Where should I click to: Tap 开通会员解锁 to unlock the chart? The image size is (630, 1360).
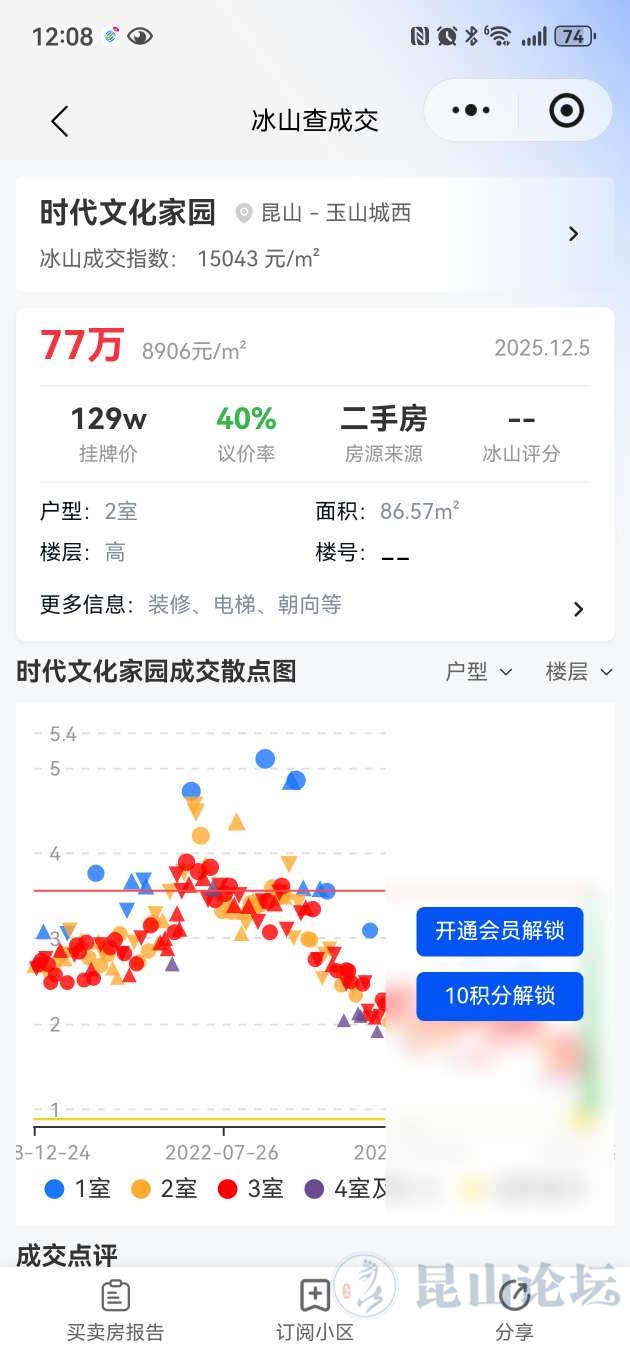[x=499, y=931]
